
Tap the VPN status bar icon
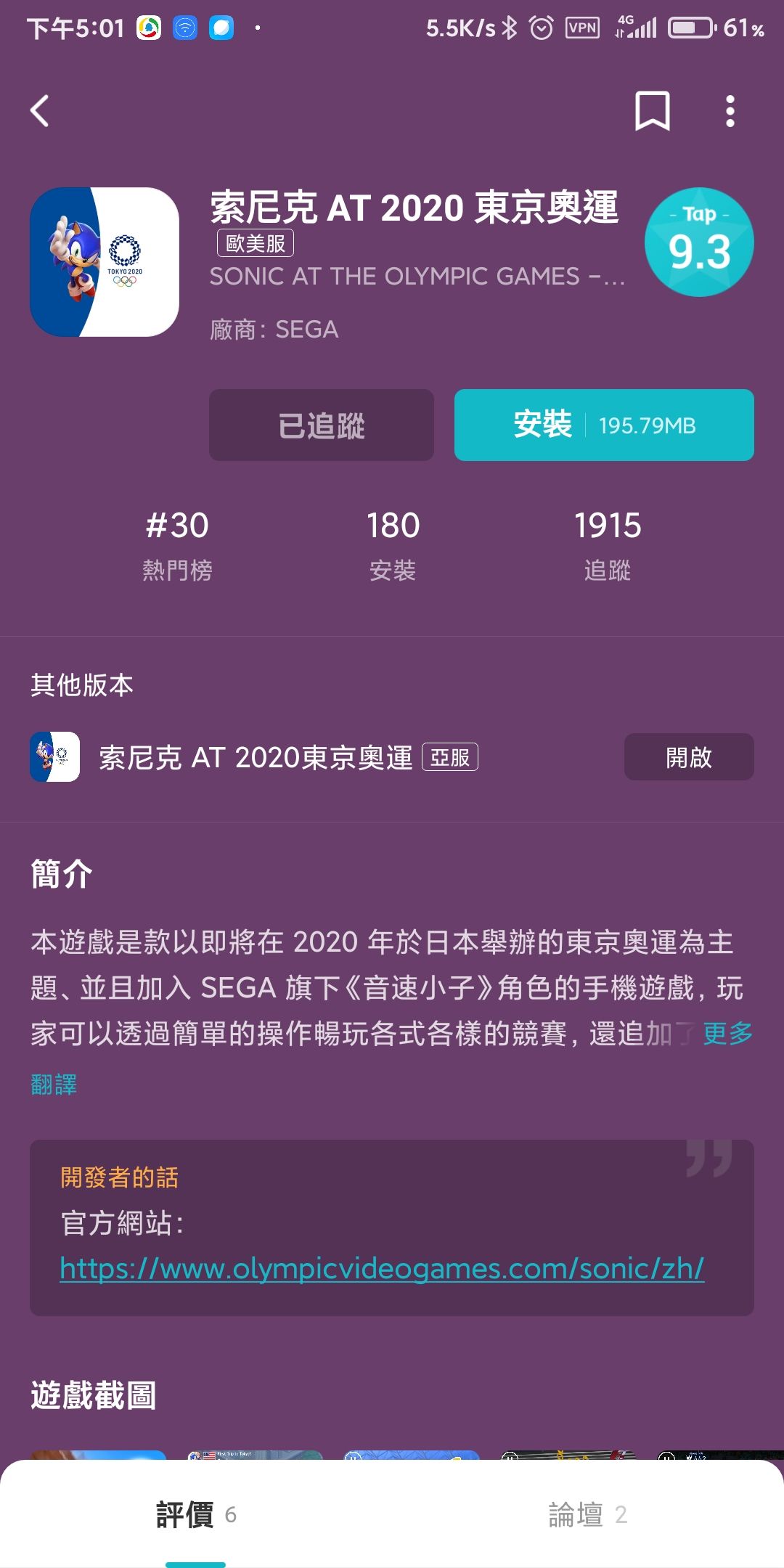click(x=584, y=27)
